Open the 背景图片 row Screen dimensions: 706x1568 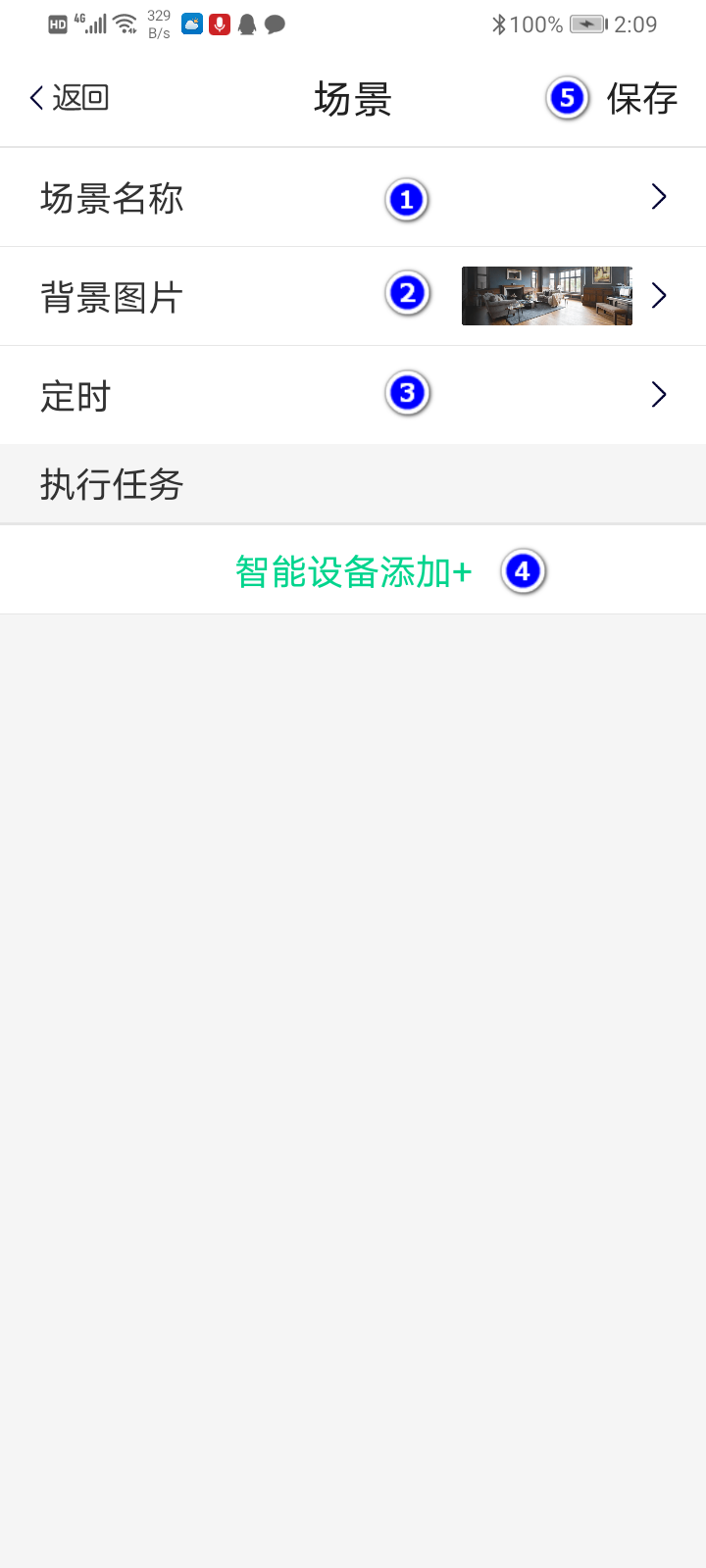(x=353, y=297)
